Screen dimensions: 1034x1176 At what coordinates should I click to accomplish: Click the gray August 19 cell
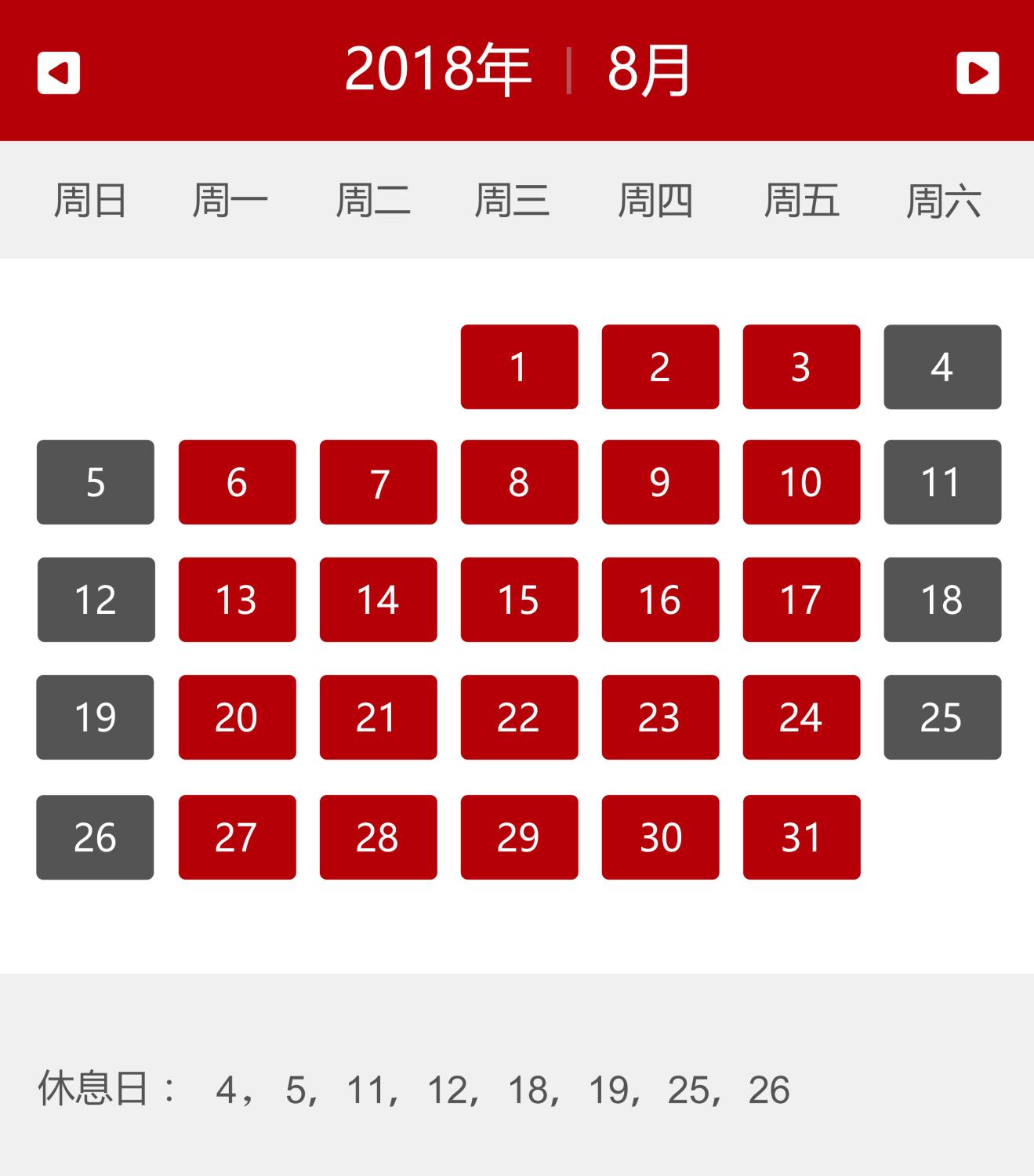(95, 718)
